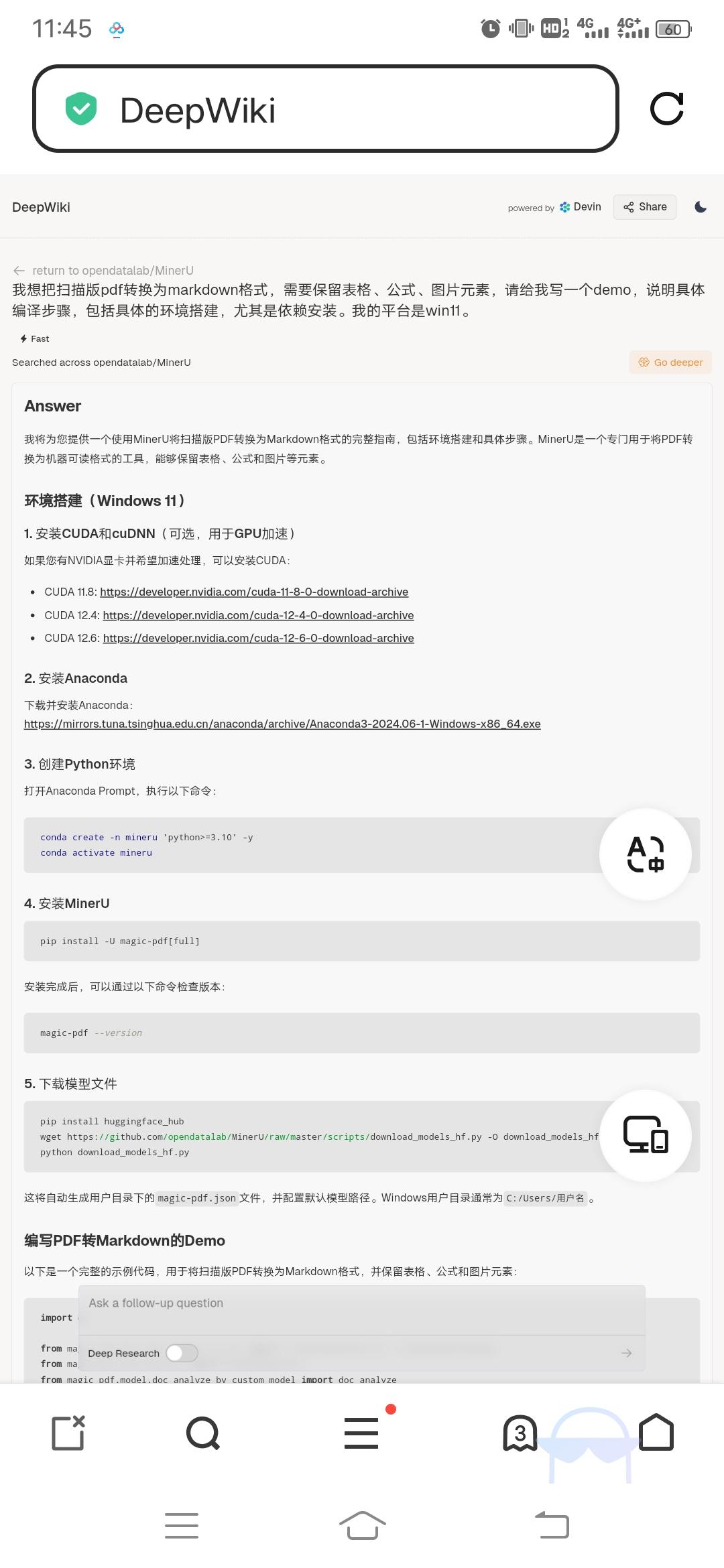Toggle dark mode with the moon icon
The height and width of the screenshot is (1568, 724).
(x=700, y=207)
